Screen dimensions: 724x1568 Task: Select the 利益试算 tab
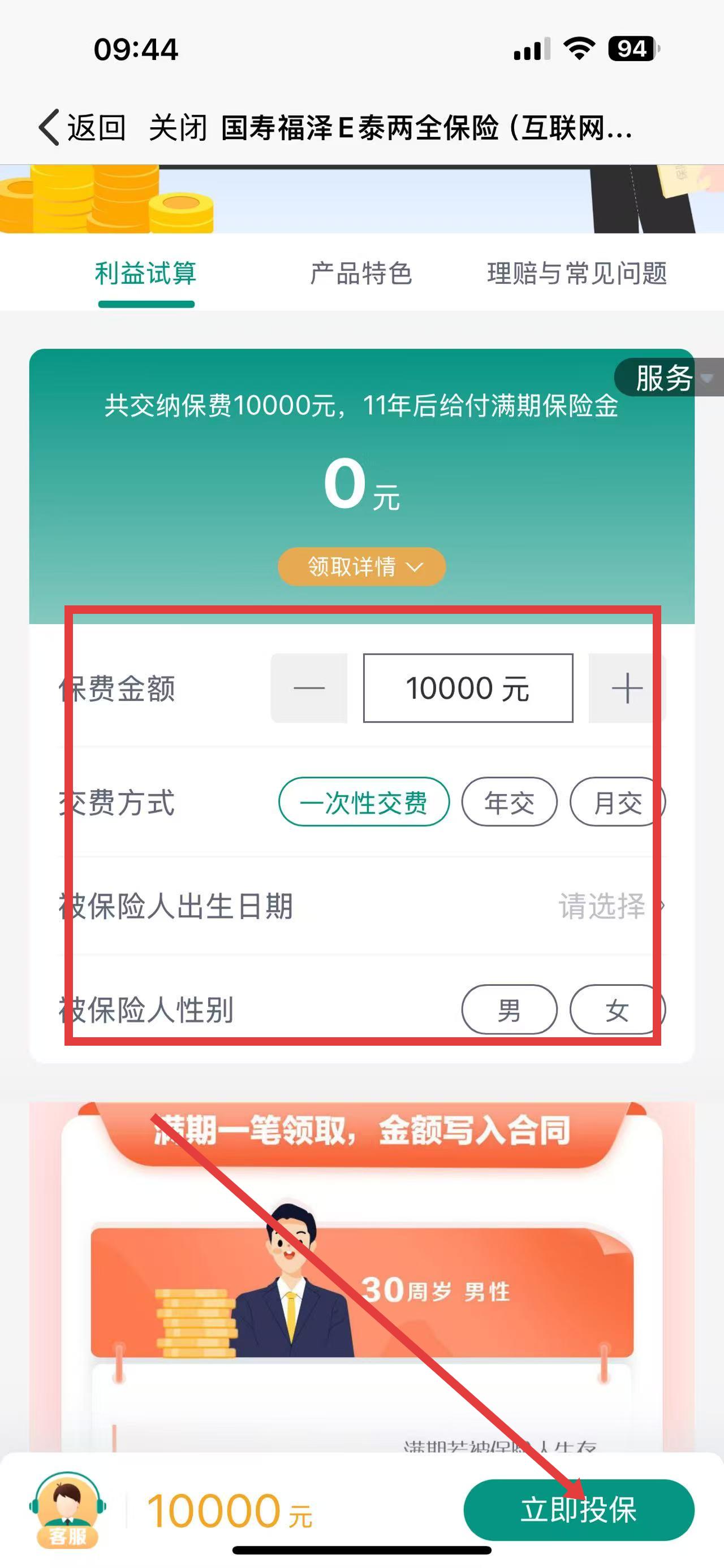click(x=145, y=274)
